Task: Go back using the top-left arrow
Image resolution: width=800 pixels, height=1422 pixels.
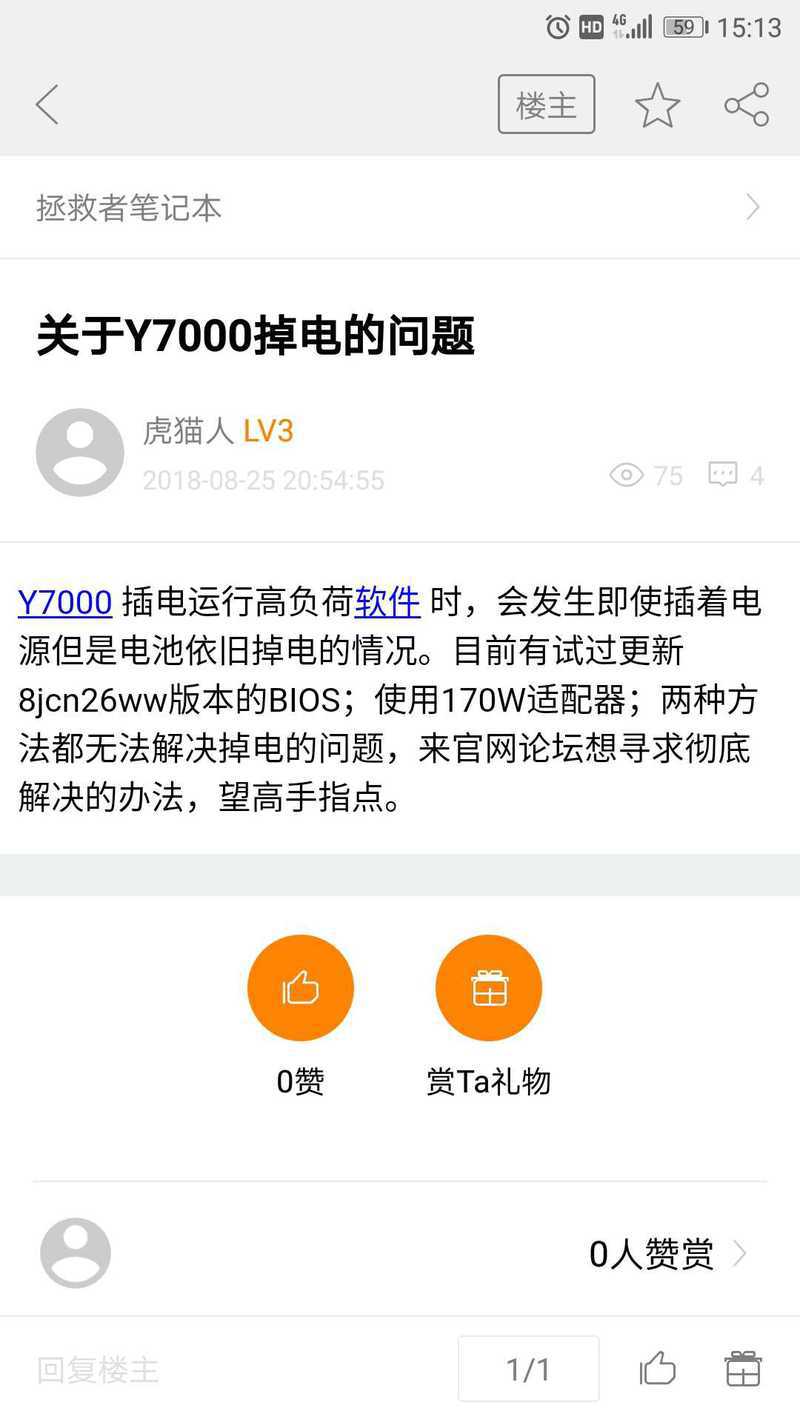Action: tap(47, 104)
